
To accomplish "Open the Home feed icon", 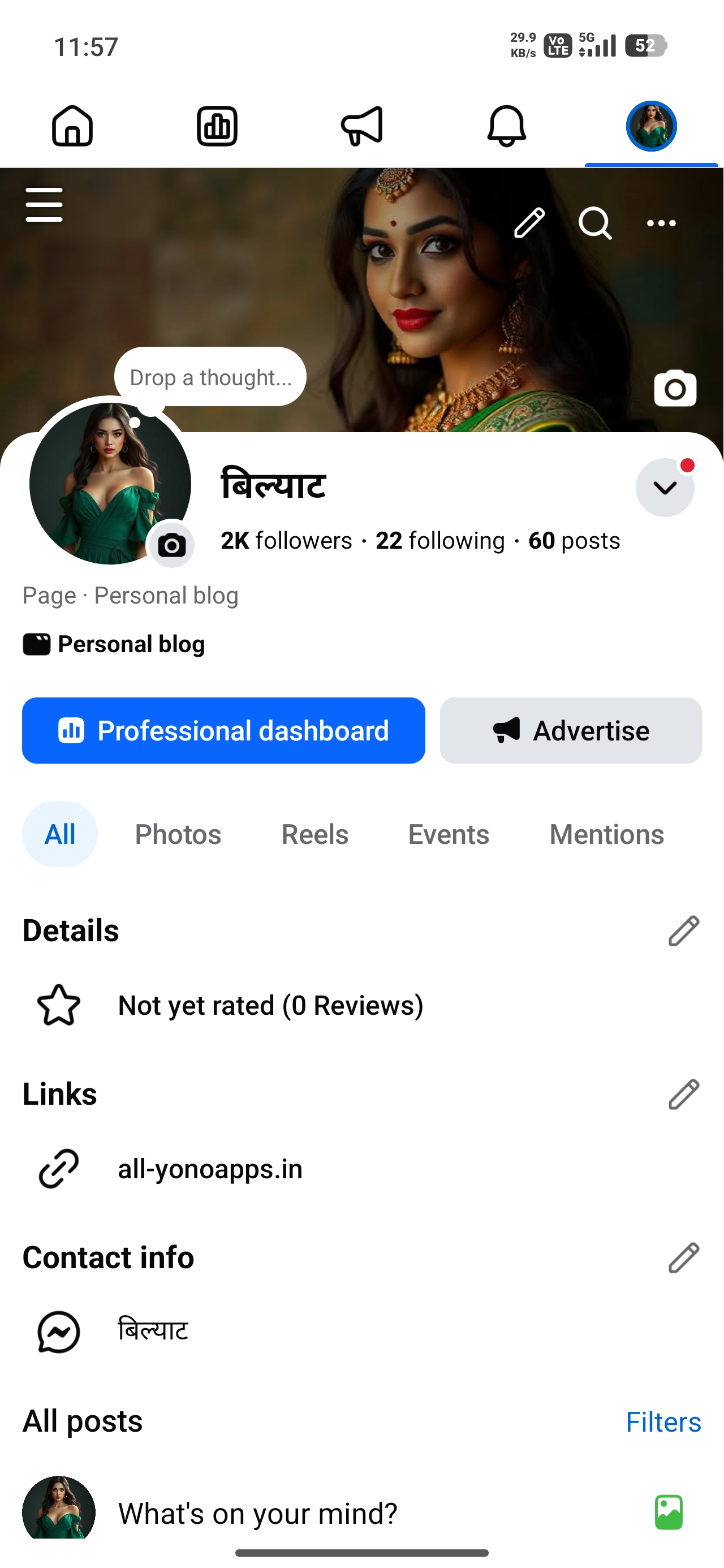I will [x=72, y=126].
